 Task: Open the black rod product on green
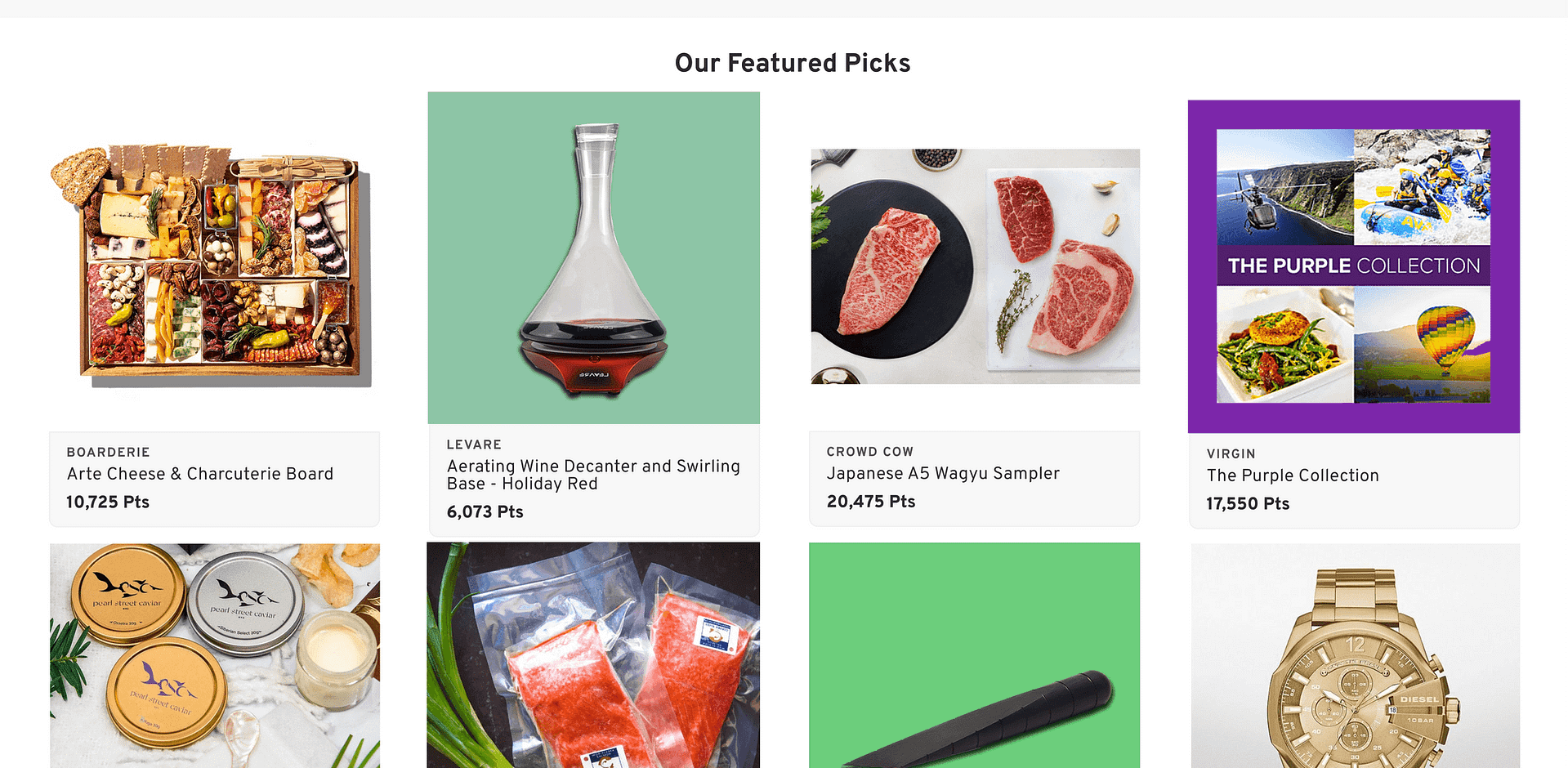974,655
